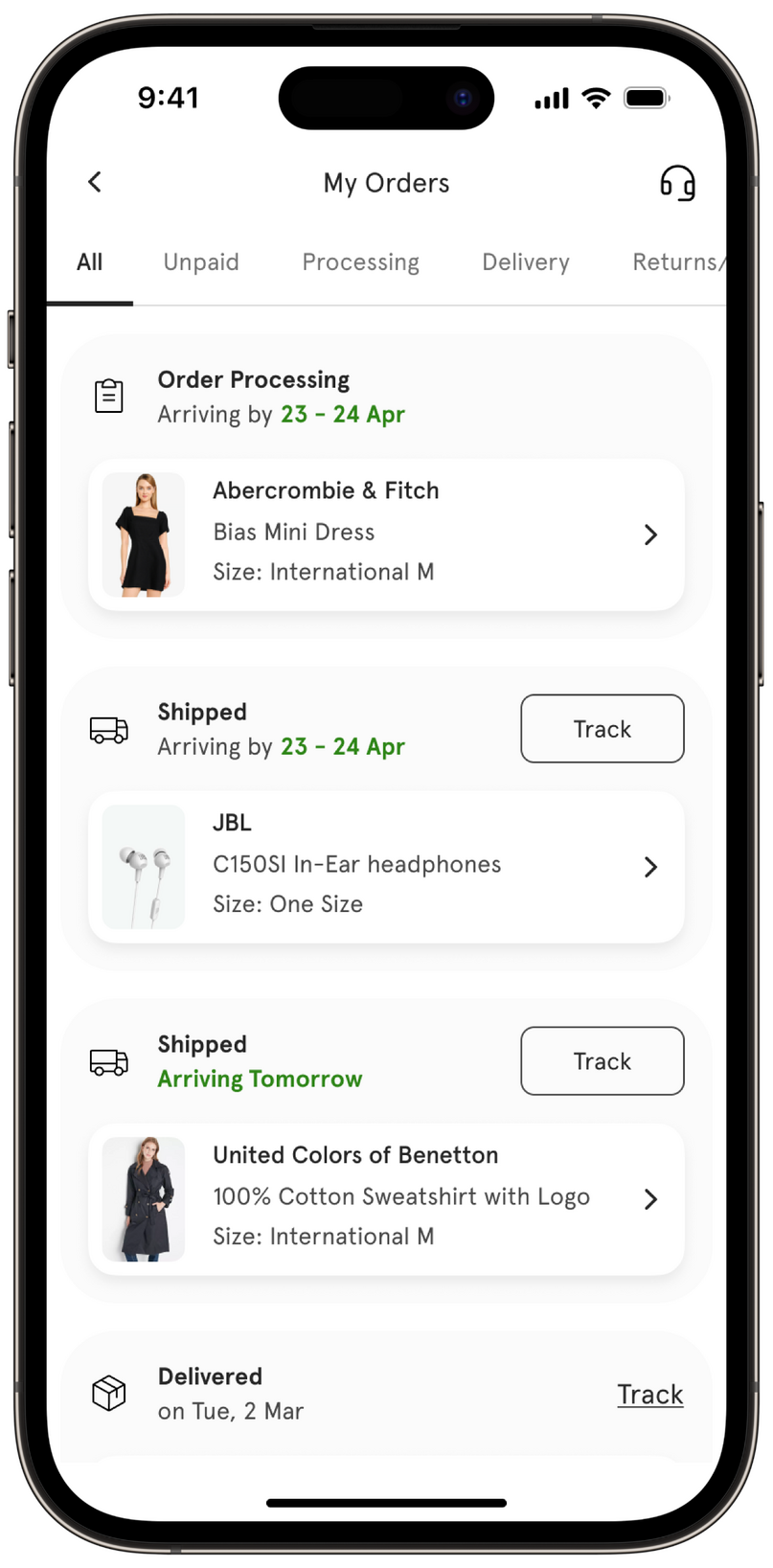Go back from My Orders

pos(95,182)
